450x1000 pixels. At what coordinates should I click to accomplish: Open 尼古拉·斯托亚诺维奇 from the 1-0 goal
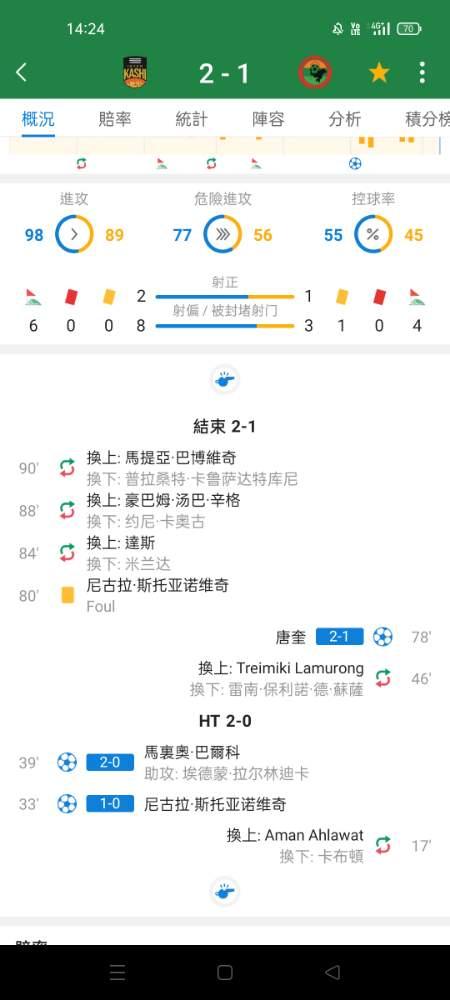pyautogui.click(x=215, y=805)
